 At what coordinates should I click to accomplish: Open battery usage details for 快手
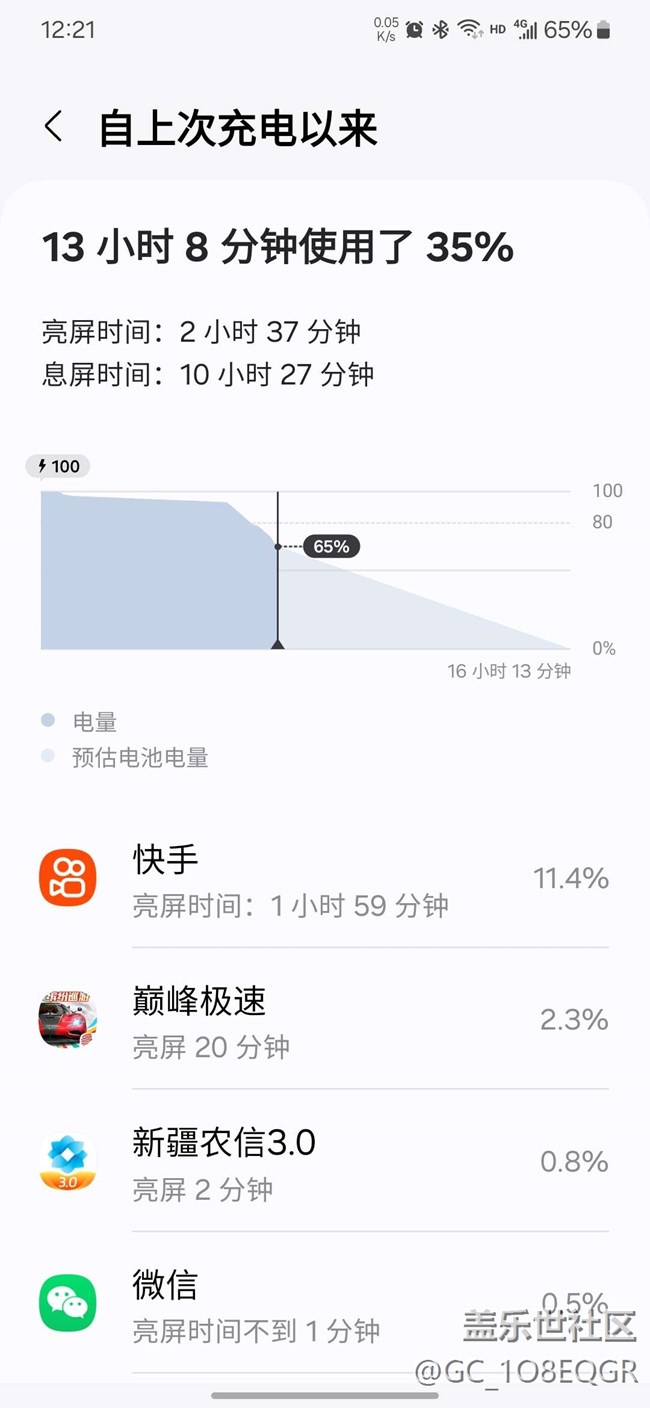pos(324,878)
